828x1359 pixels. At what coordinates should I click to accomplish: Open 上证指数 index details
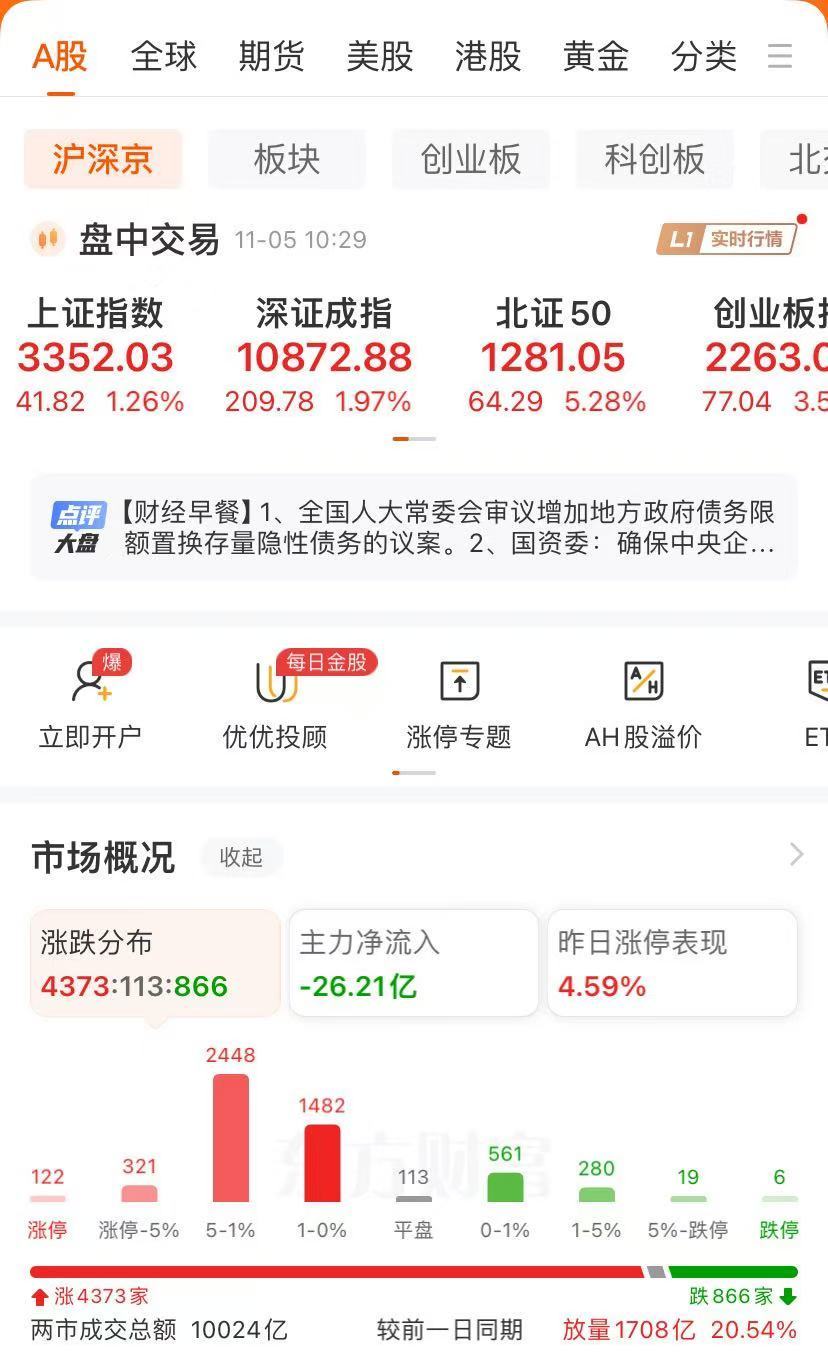[x=98, y=356]
